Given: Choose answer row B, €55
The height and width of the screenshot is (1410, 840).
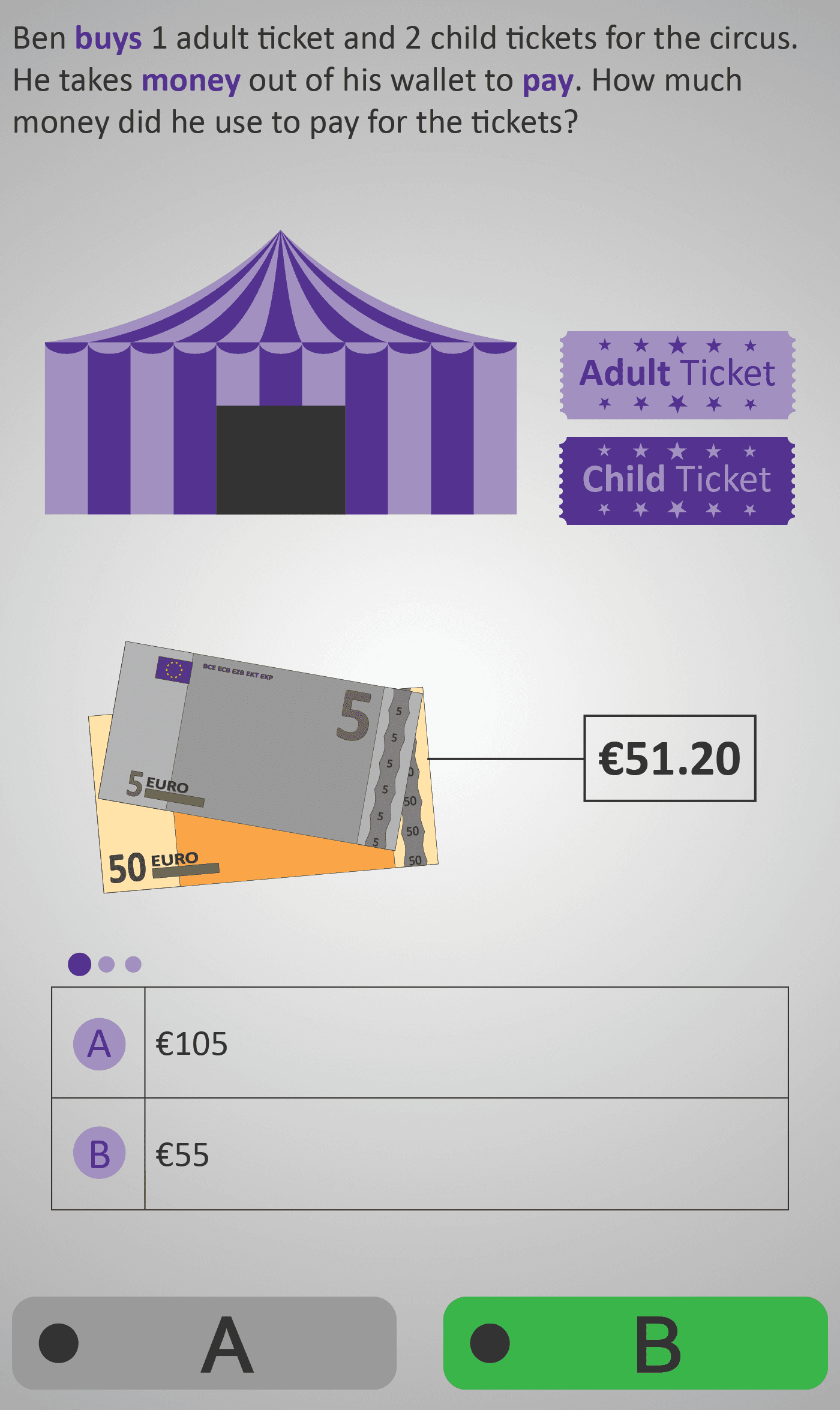Looking at the screenshot, I should [x=420, y=1154].
